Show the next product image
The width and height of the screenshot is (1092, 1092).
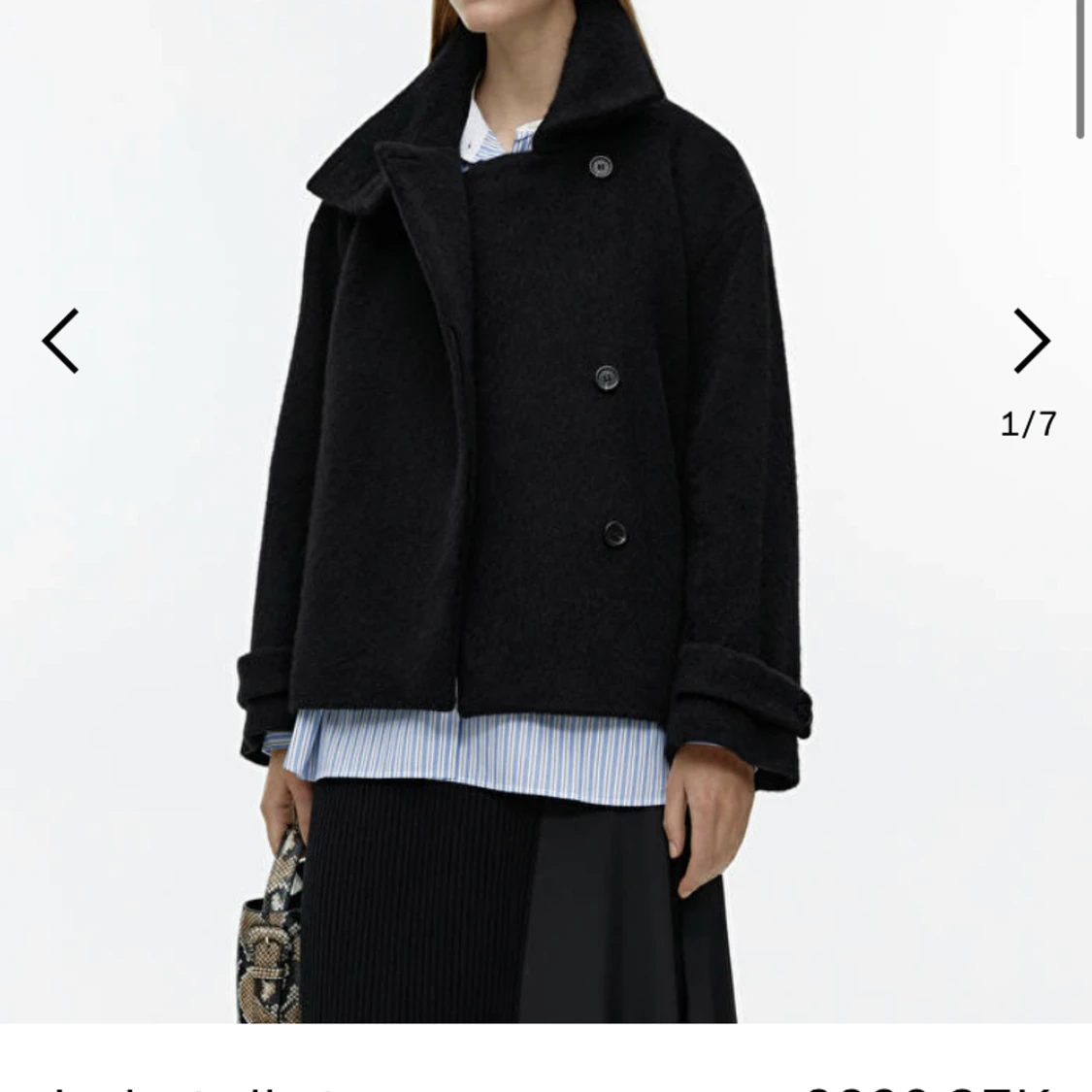click(x=1031, y=341)
